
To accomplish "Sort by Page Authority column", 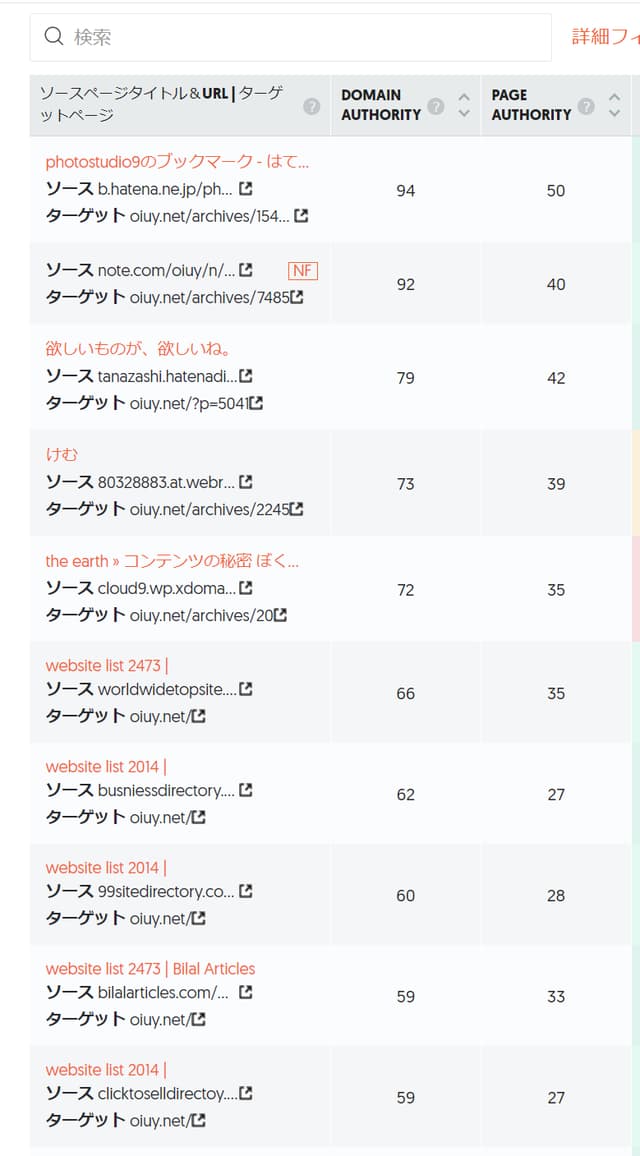I will coord(614,105).
